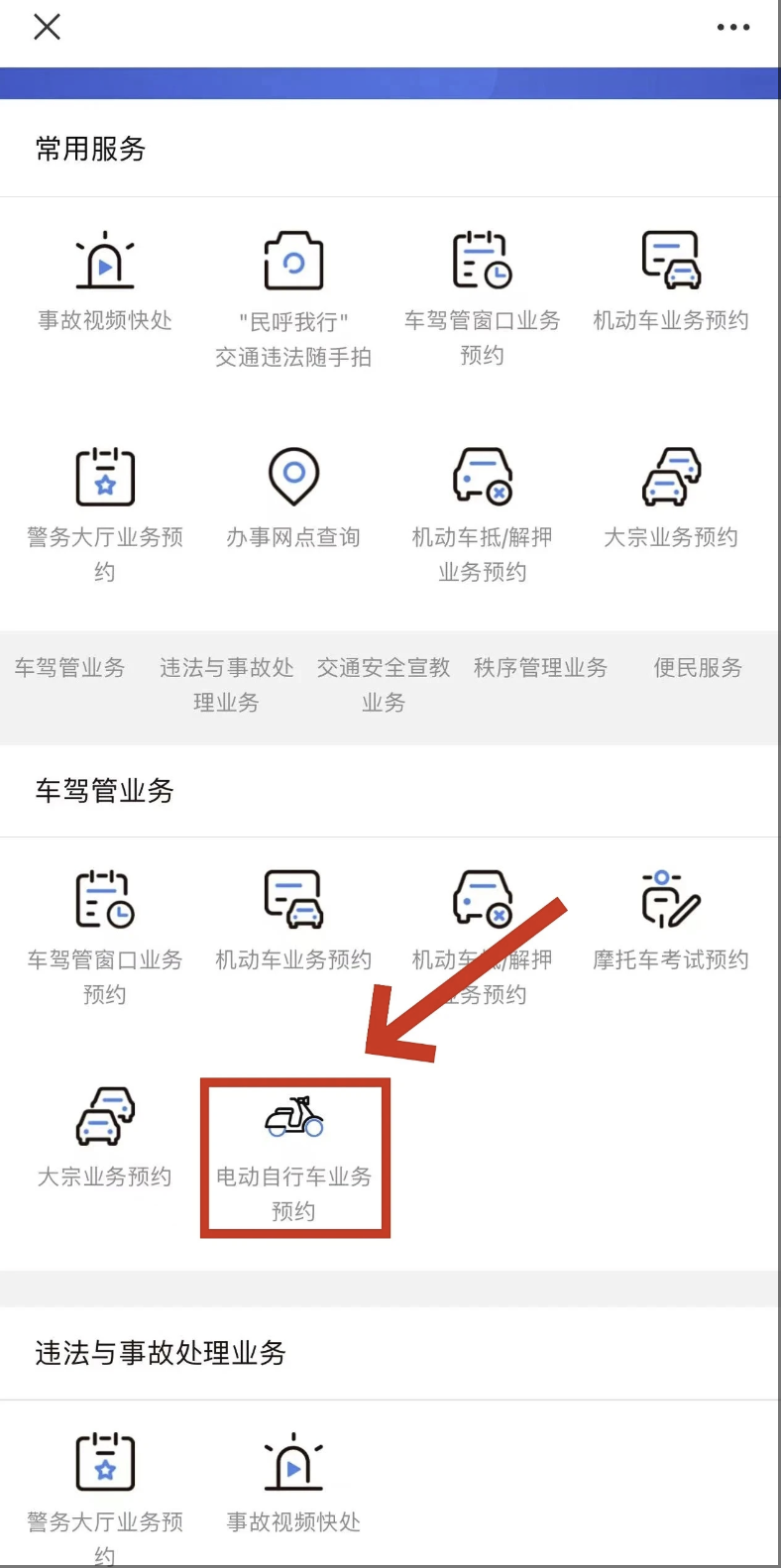Viewport: 781px width, 1568px height.
Task: Open 机动车业务预约 in 常用服务 section
Action: click(670, 282)
